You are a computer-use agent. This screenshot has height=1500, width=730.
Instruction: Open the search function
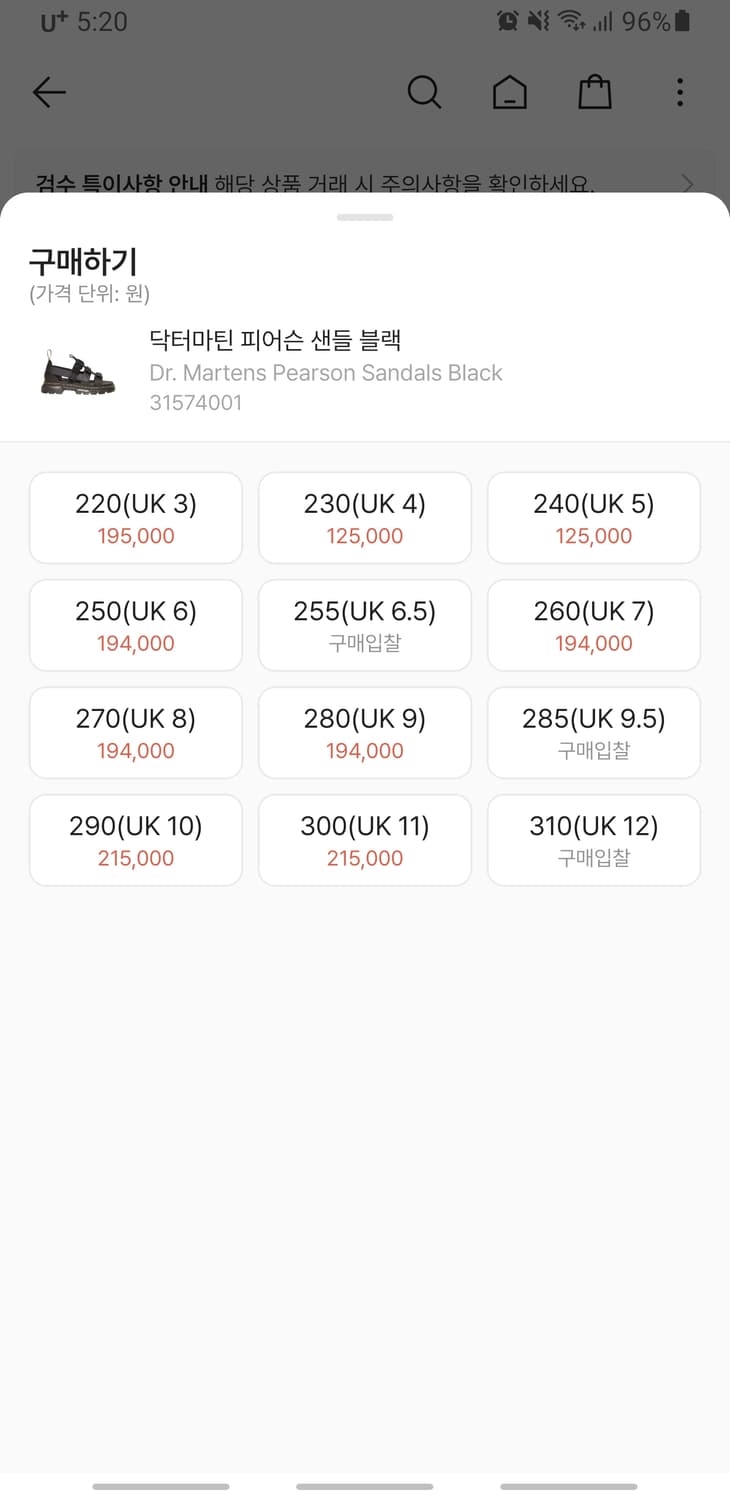tap(424, 92)
